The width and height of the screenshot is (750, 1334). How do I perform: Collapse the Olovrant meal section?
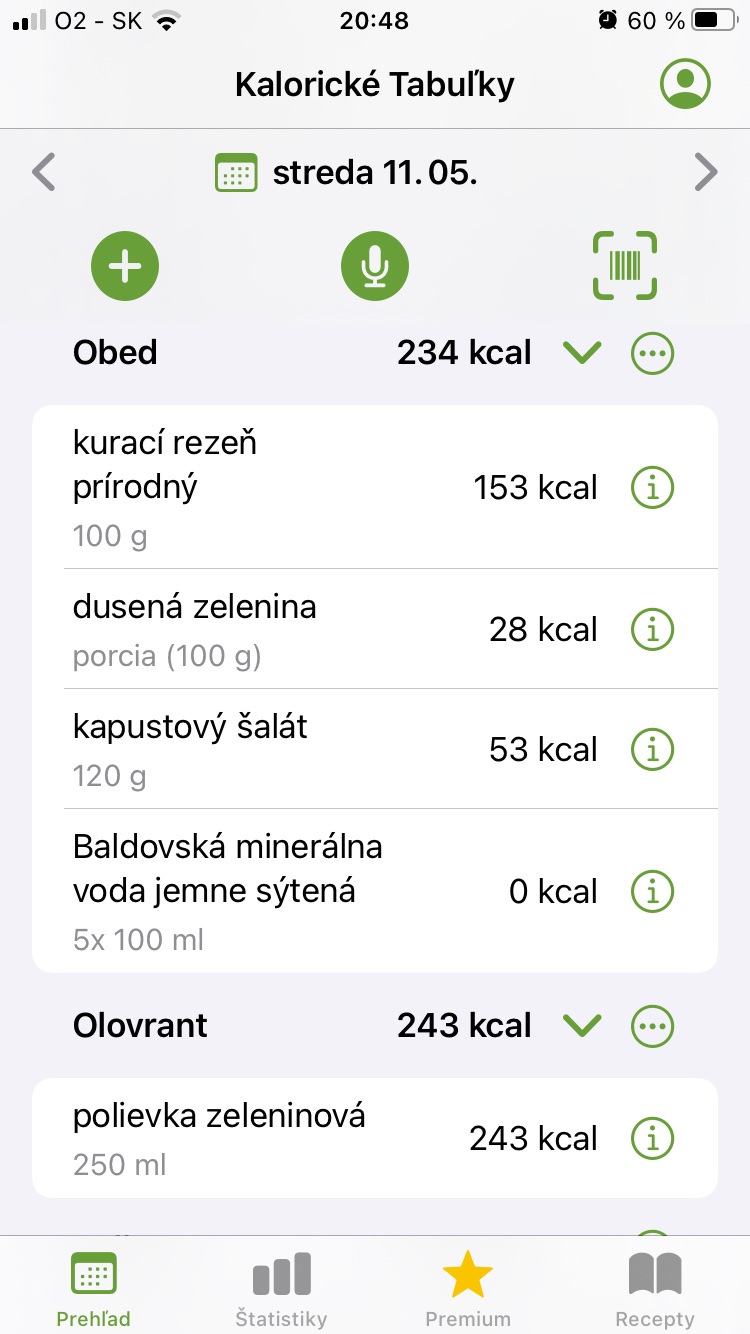click(x=582, y=1025)
